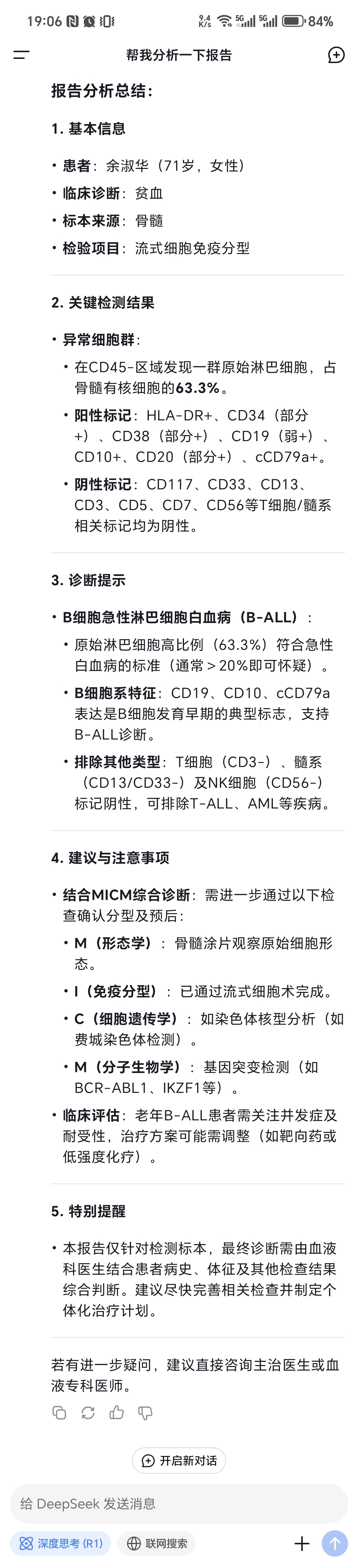
Task: Copy the report analysis response
Action: 59,1412
